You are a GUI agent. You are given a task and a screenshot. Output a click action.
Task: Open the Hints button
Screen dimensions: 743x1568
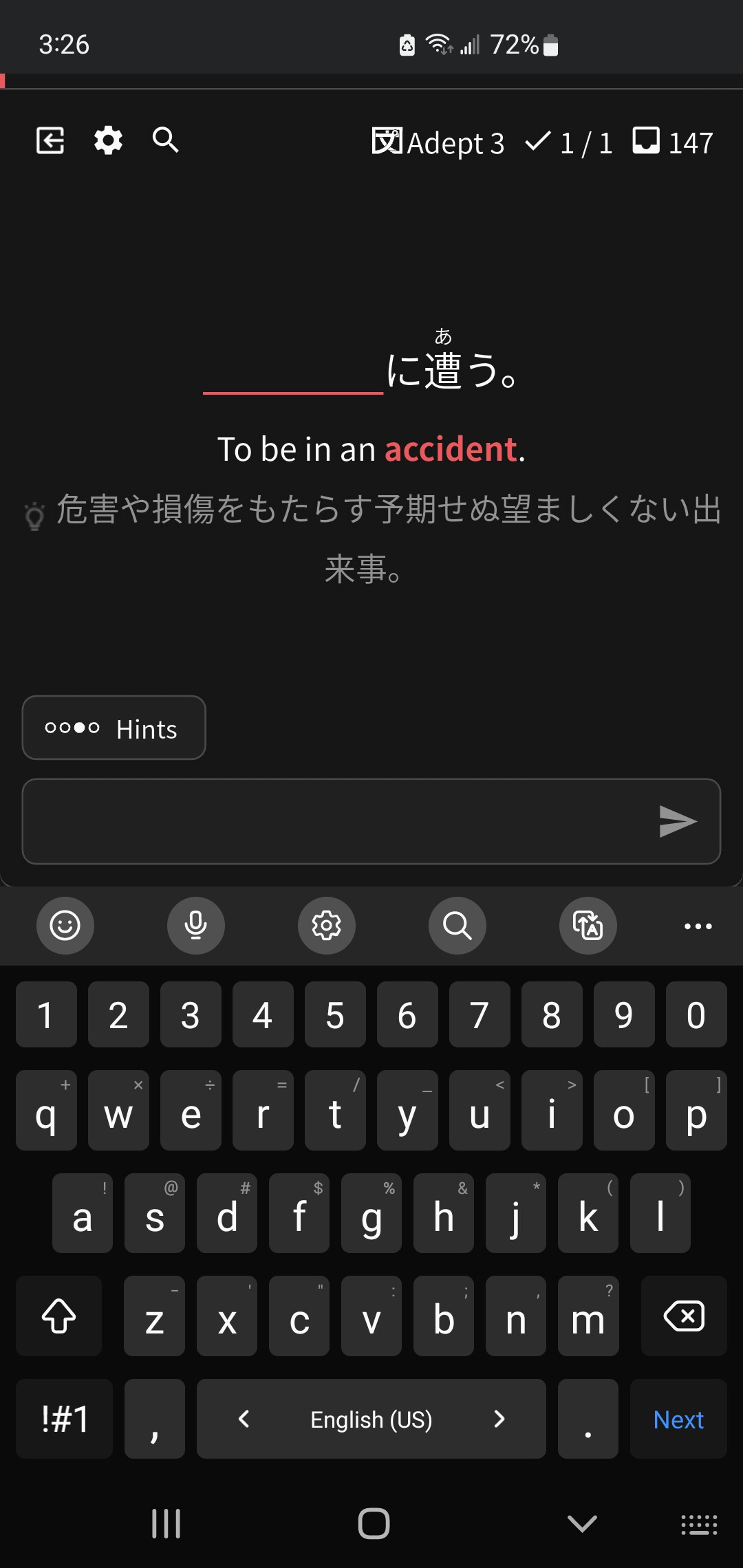(x=114, y=728)
